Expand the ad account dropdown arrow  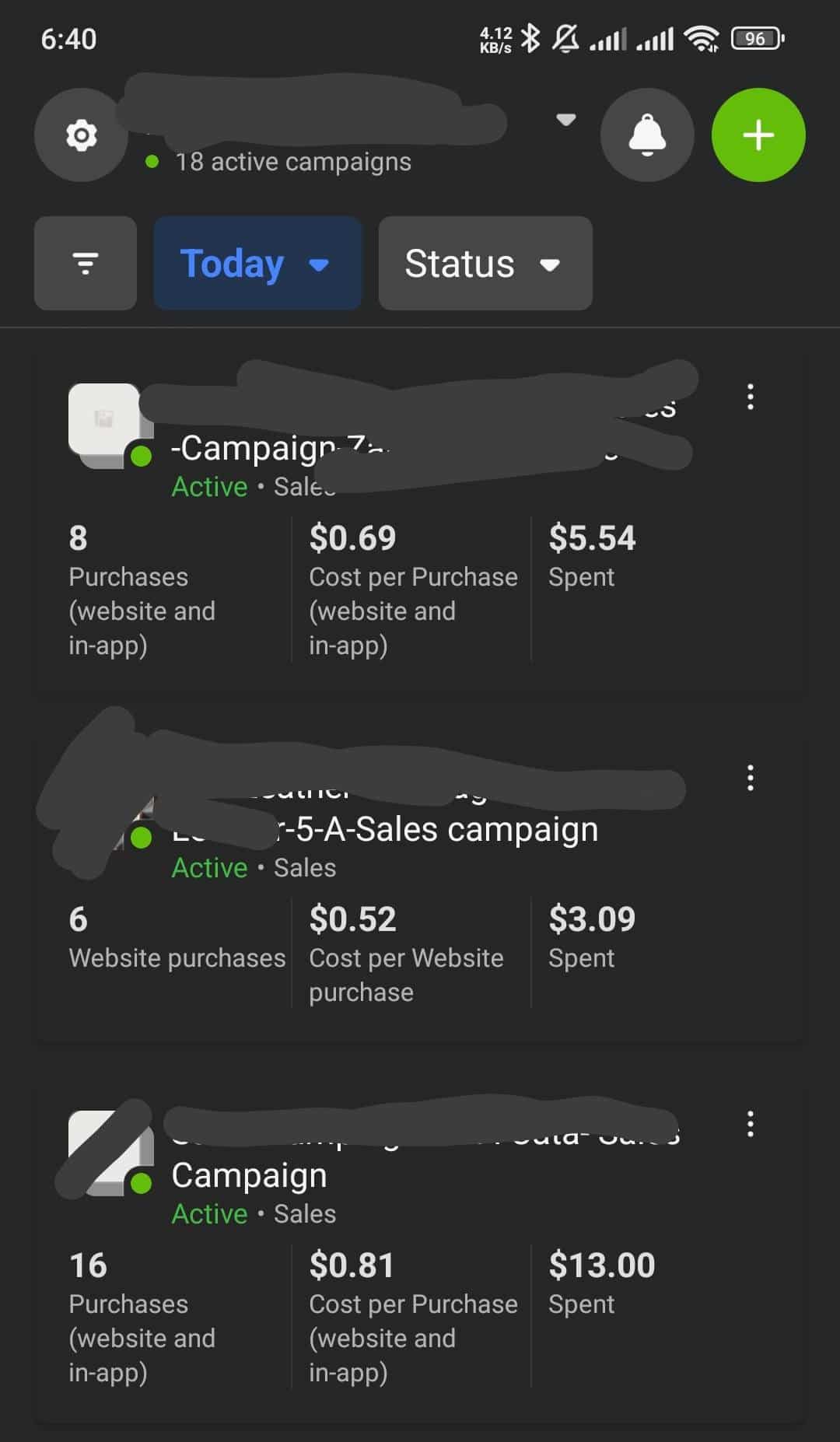point(566,120)
